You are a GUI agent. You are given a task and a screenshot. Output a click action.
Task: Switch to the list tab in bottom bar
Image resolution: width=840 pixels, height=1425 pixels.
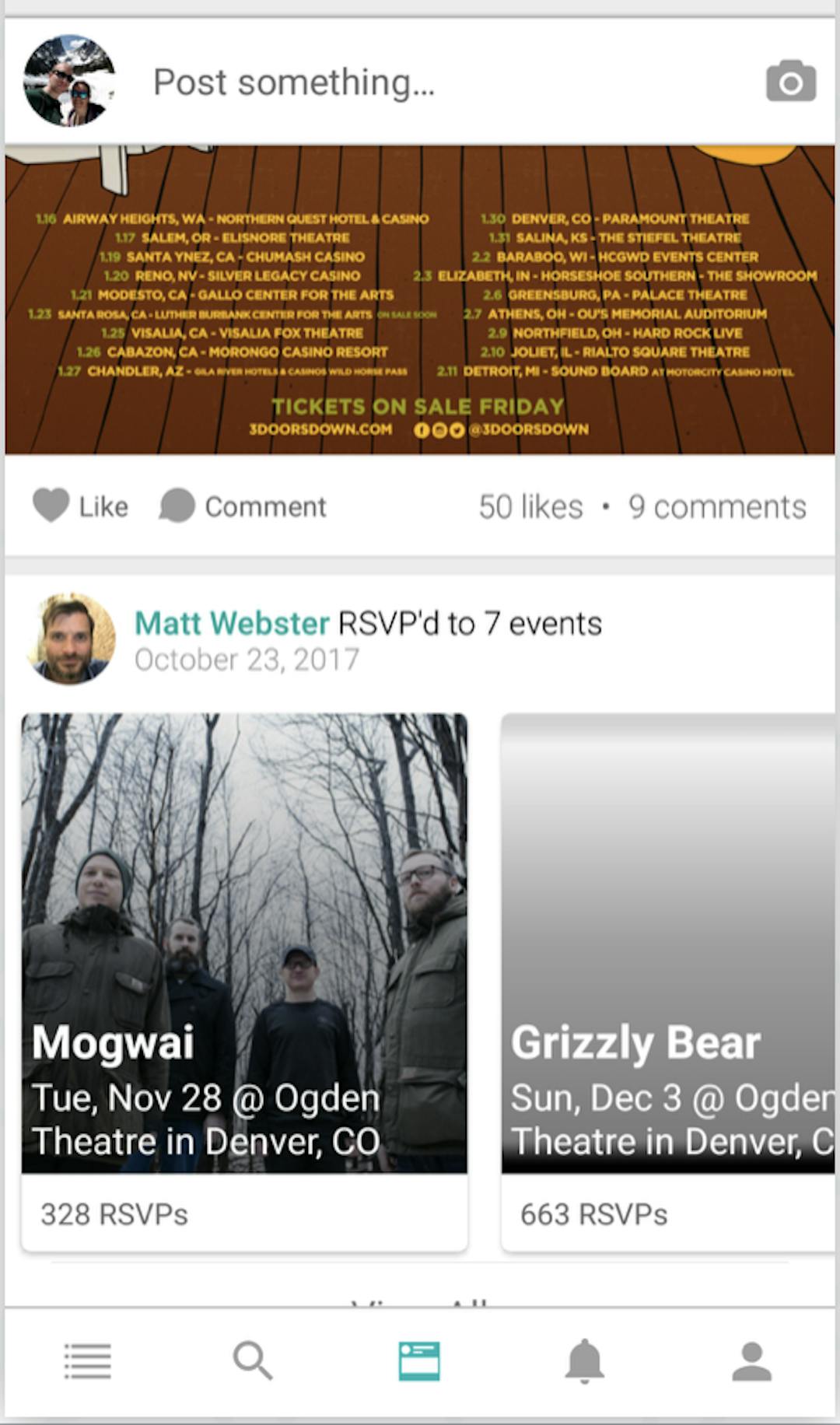(x=88, y=1361)
